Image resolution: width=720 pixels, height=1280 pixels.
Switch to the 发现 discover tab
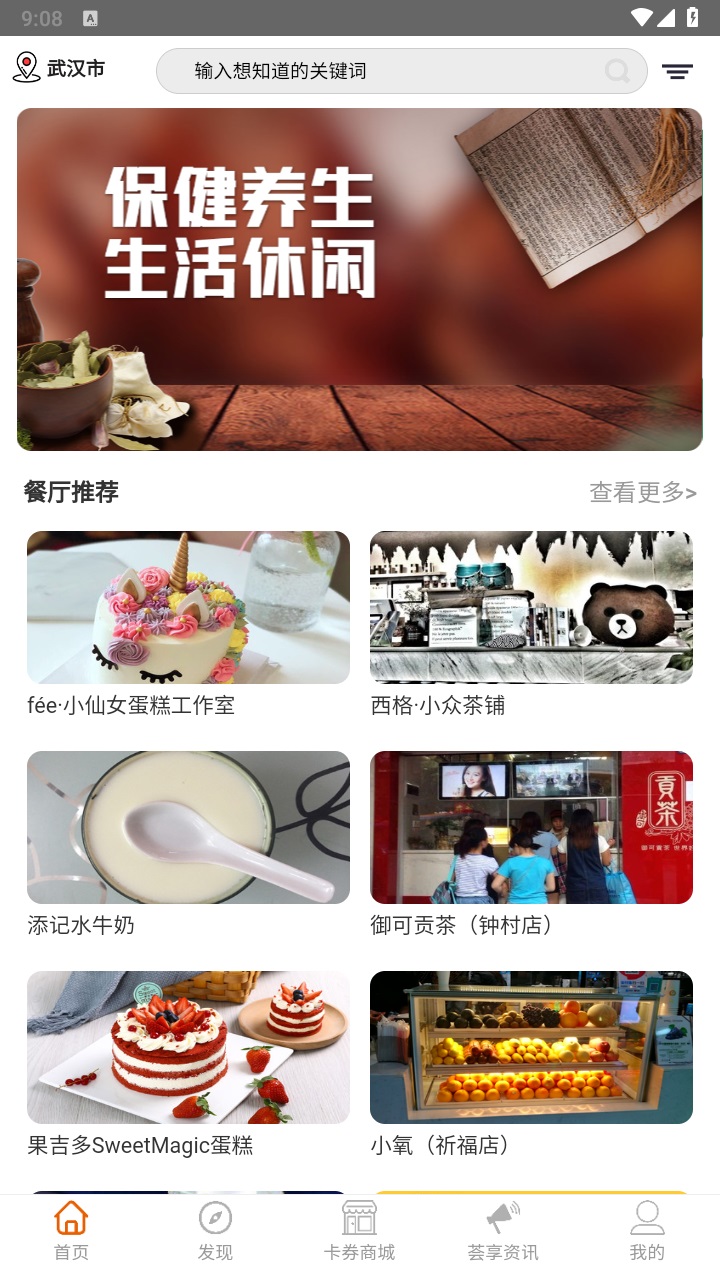pyautogui.click(x=215, y=1231)
